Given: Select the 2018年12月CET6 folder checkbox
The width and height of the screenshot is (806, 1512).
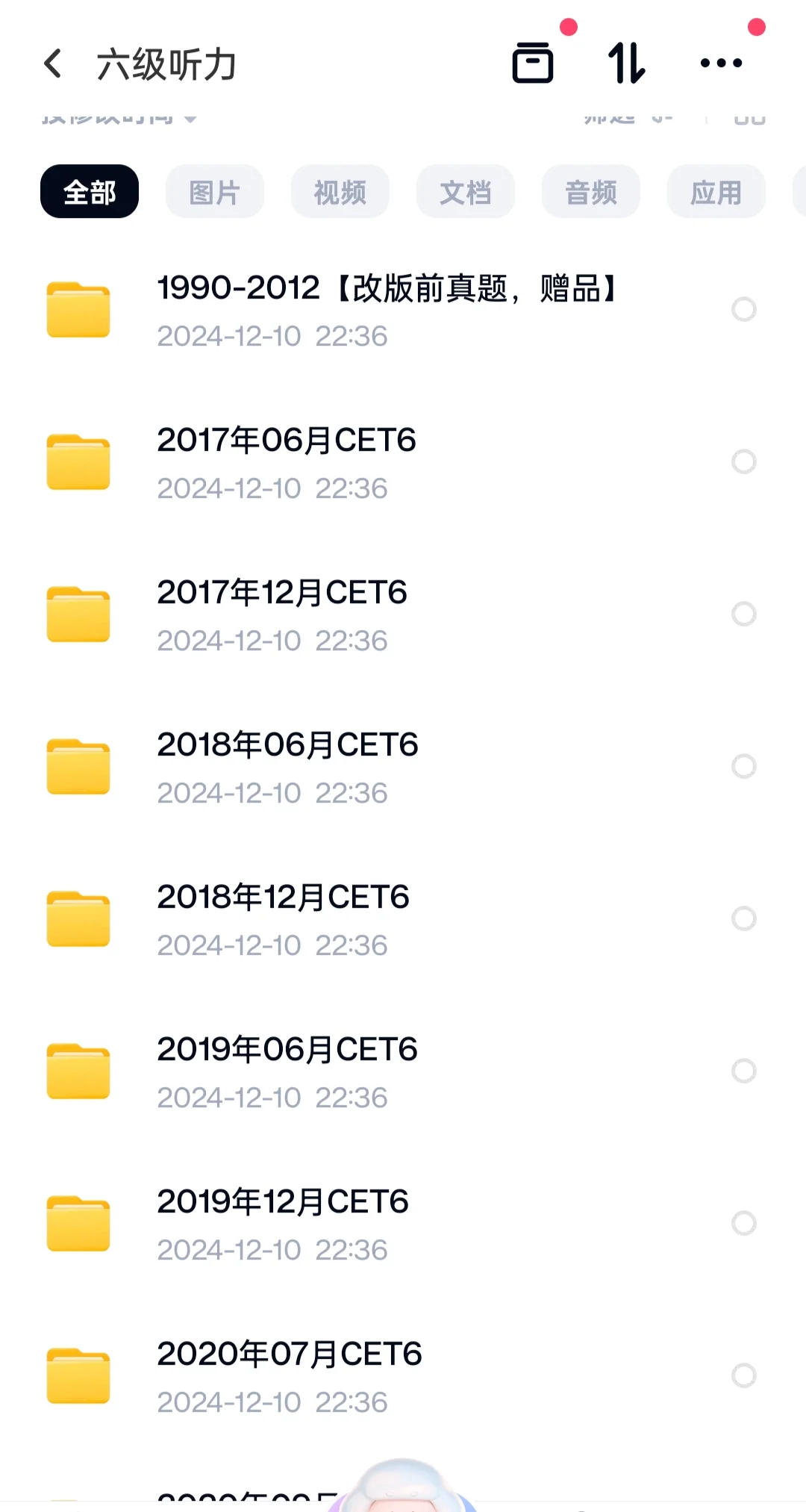Looking at the screenshot, I should tap(744, 918).
